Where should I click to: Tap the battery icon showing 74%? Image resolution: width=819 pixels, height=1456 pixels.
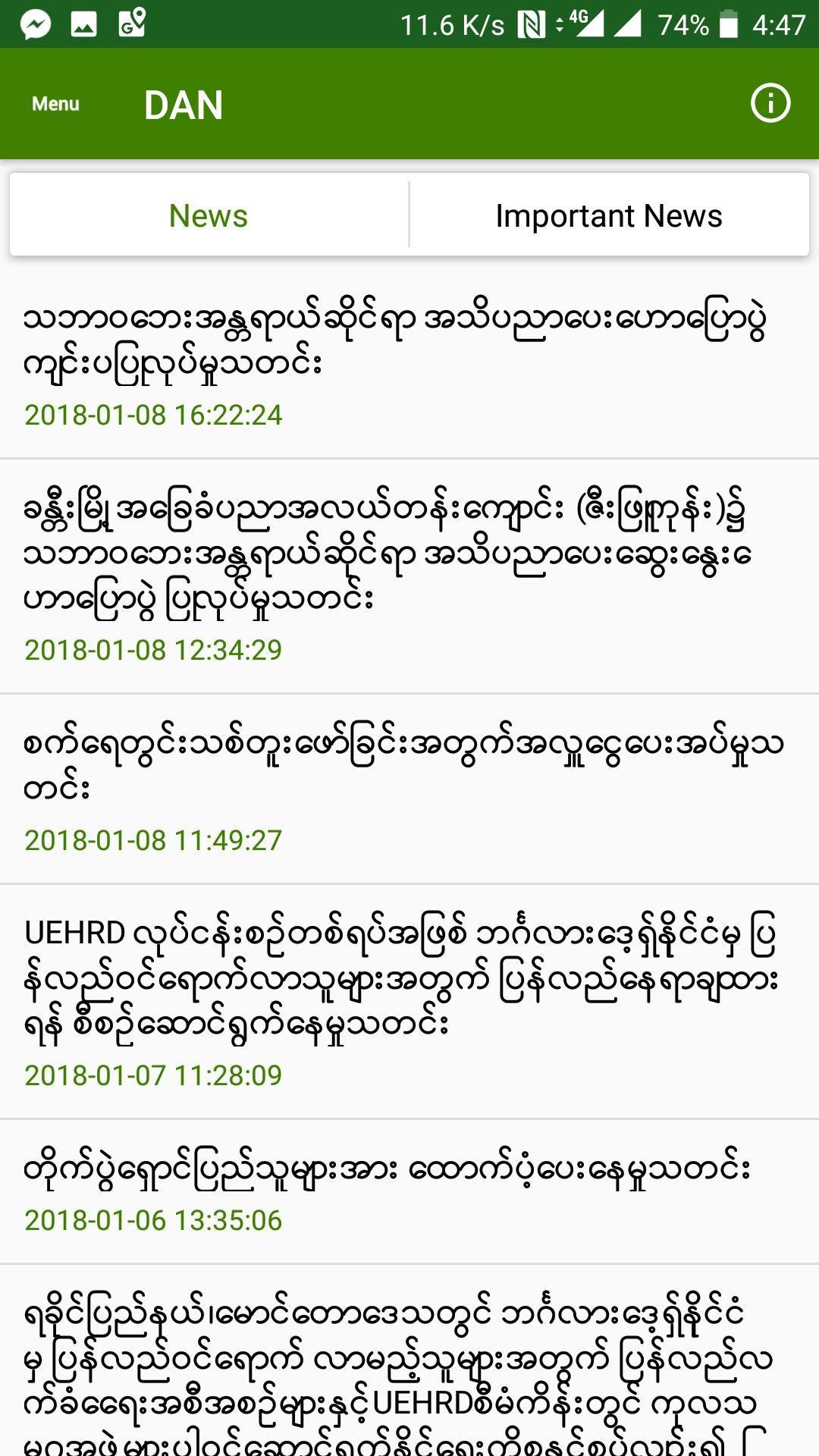[726, 22]
